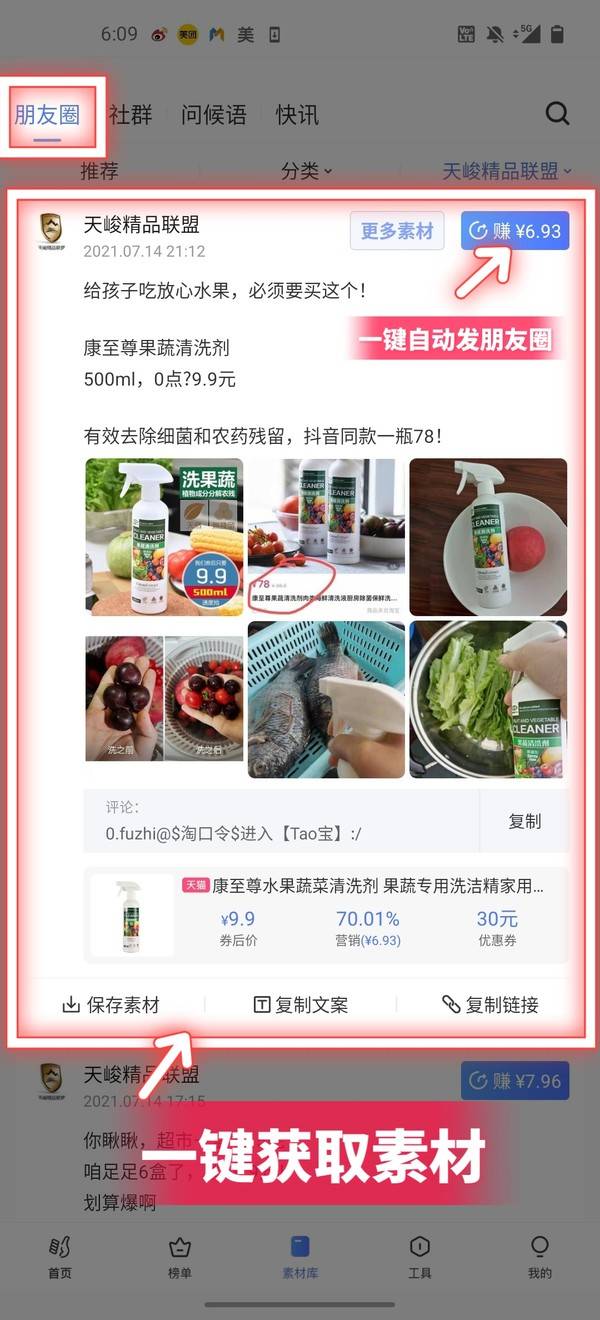Select the 推荐 filter

pyautogui.click(x=99, y=171)
